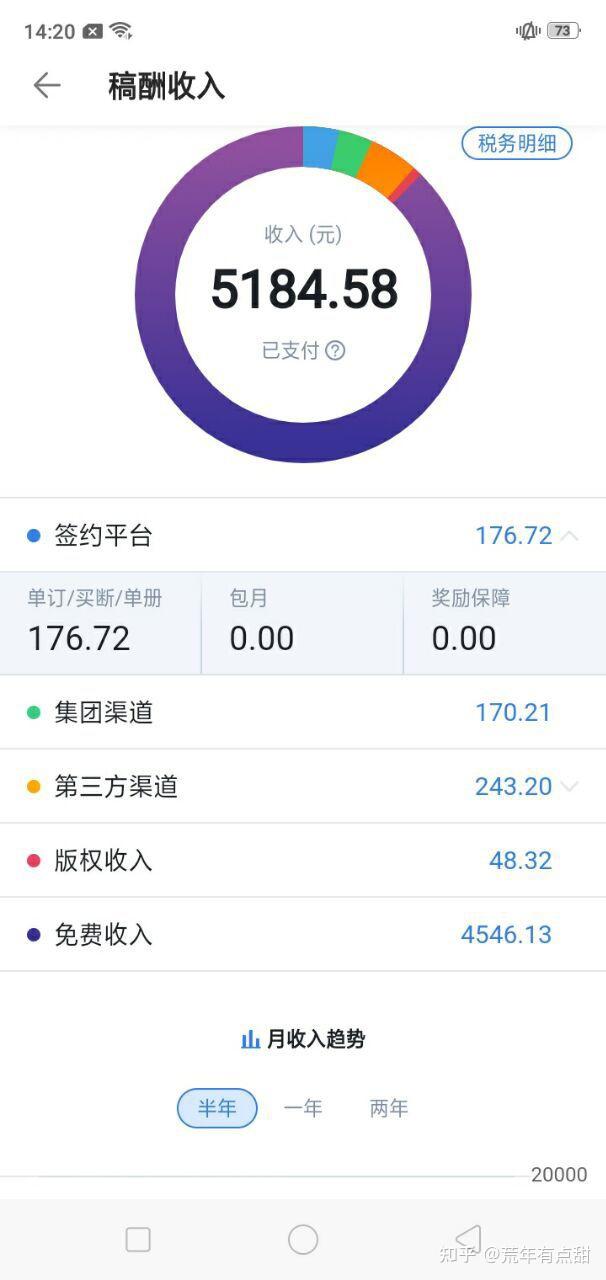This screenshot has height=1280, width=606.
Task: Select the 半年 trend range
Action: (x=217, y=1108)
